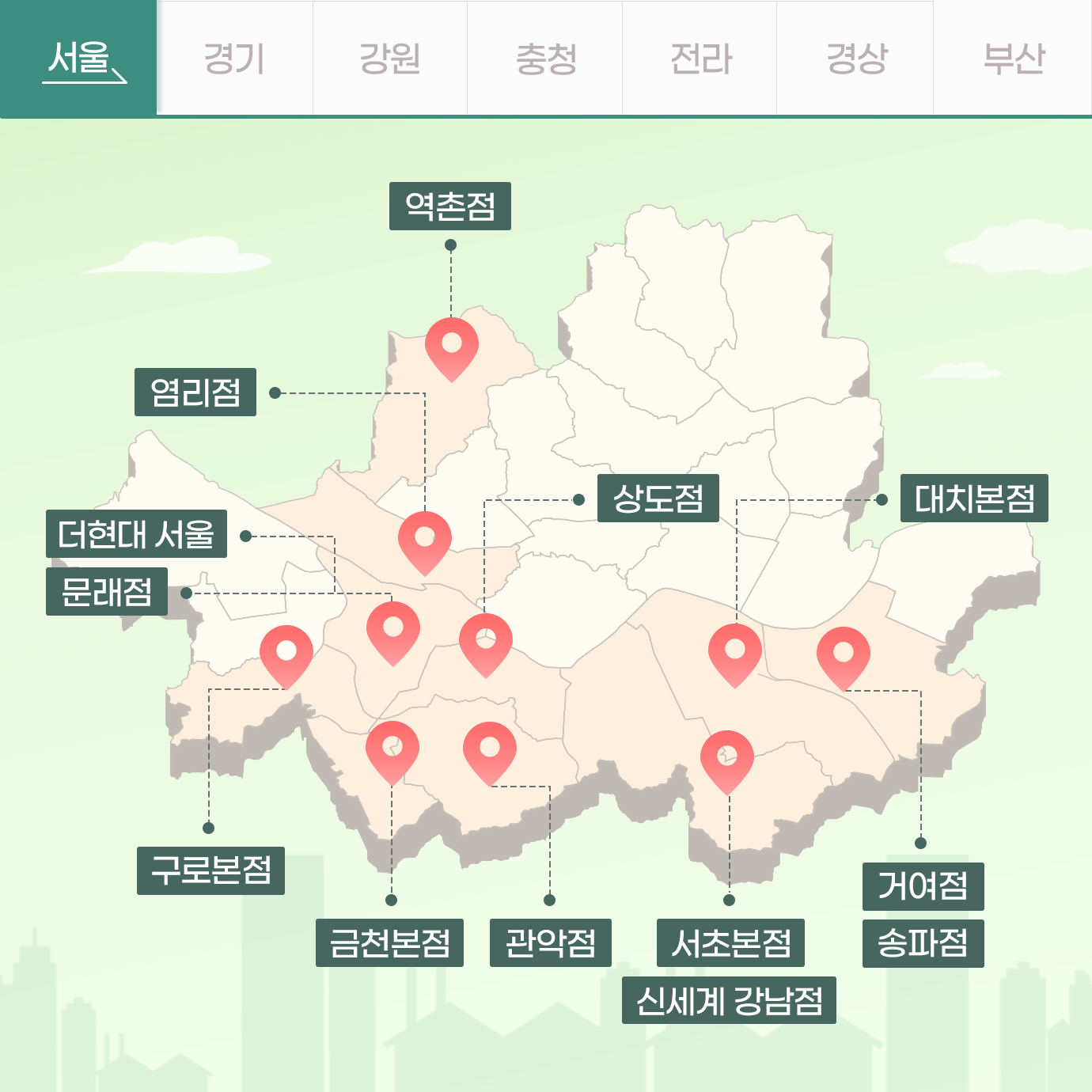Switch to the 경기 tab
Screen dimensions: 1092x1092
pos(234,59)
